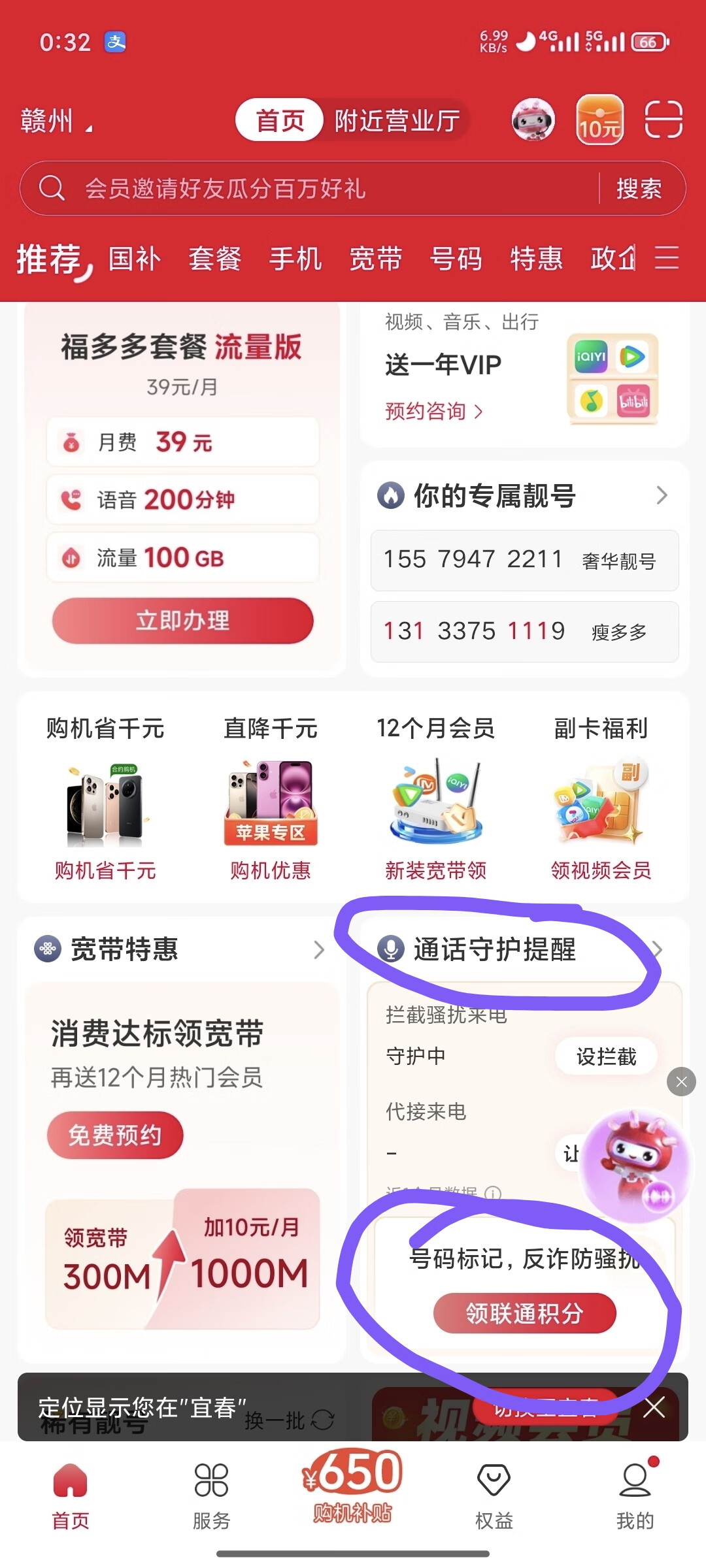Open the 我的 profile tab

pyautogui.click(x=635, y=1496)
